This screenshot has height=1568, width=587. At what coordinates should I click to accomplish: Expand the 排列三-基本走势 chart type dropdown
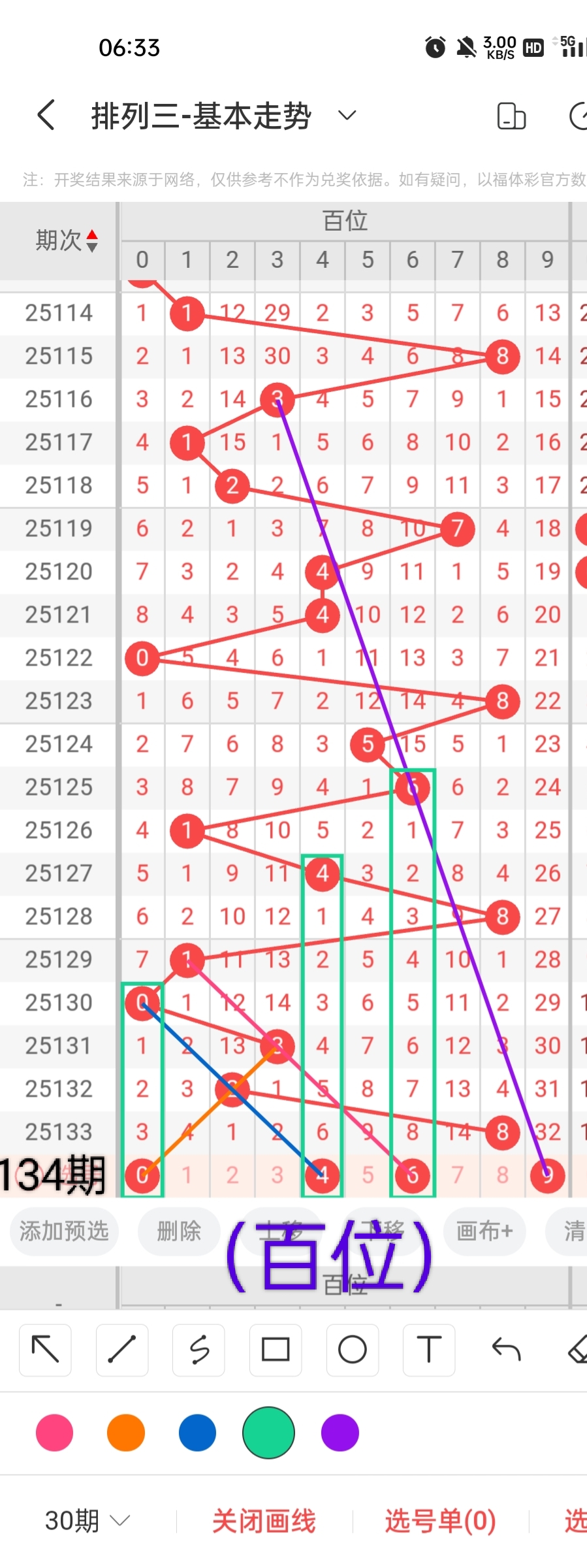(x=347, y=116)
